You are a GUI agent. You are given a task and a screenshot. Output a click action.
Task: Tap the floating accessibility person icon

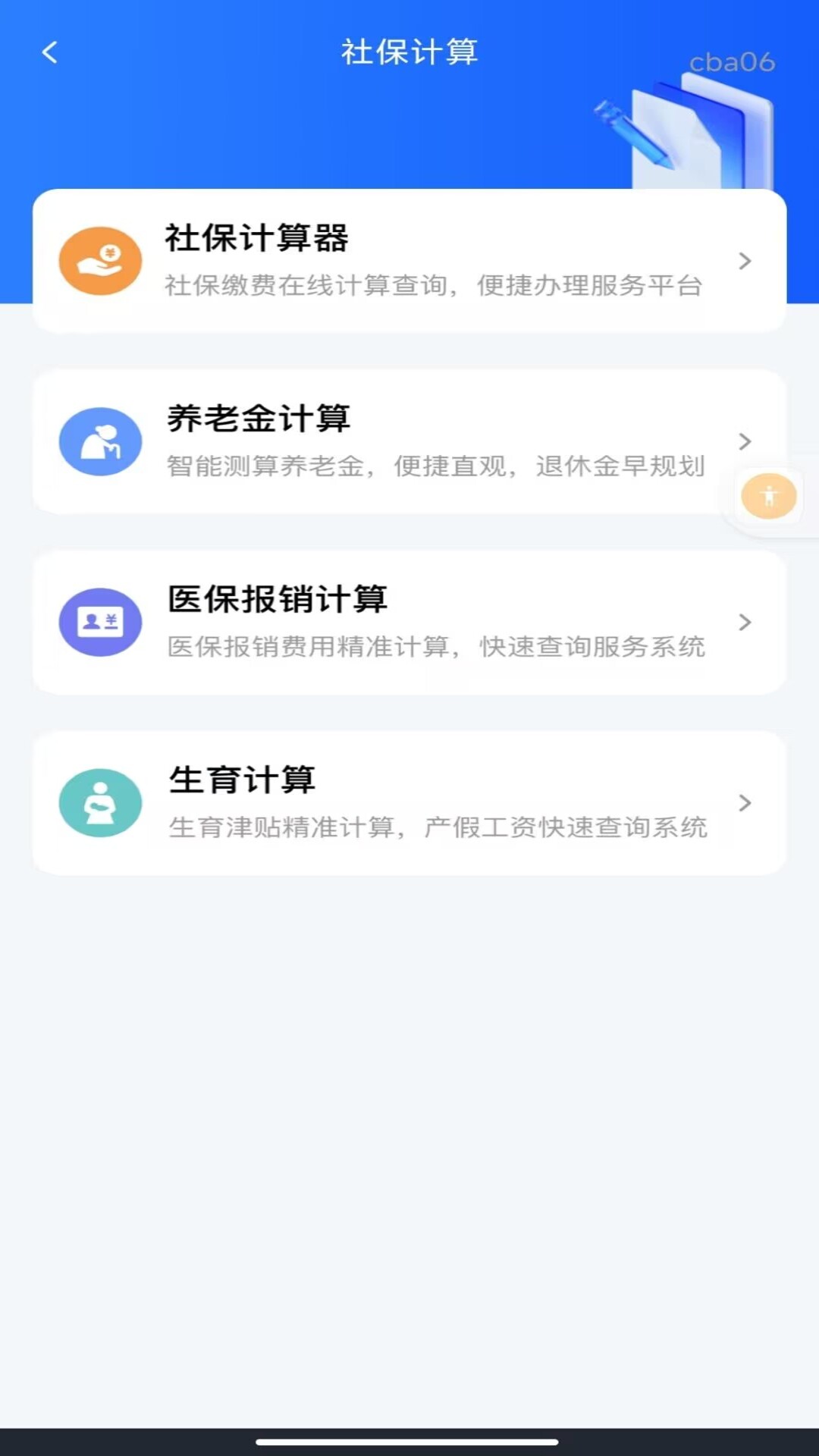tap(768, 495)
